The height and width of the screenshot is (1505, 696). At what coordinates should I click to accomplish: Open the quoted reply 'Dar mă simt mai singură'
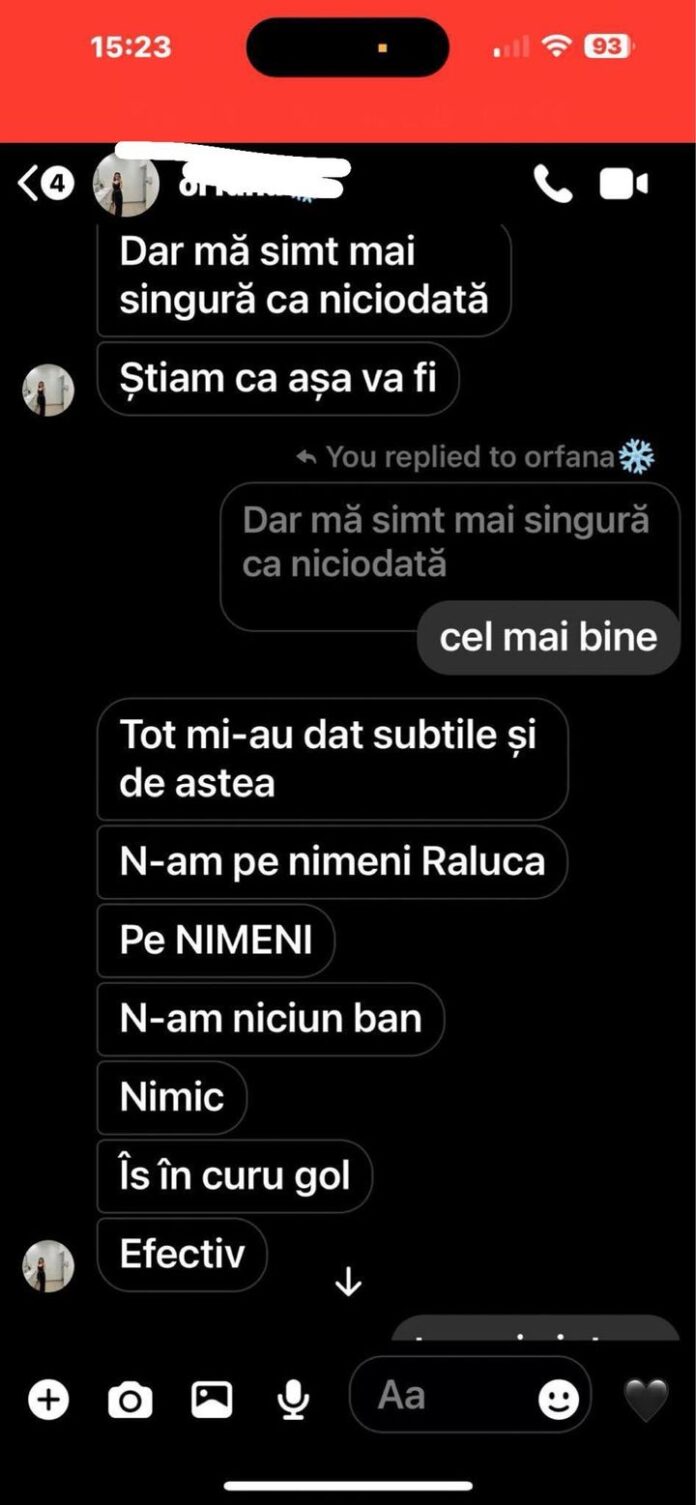[x=445, y=542]
